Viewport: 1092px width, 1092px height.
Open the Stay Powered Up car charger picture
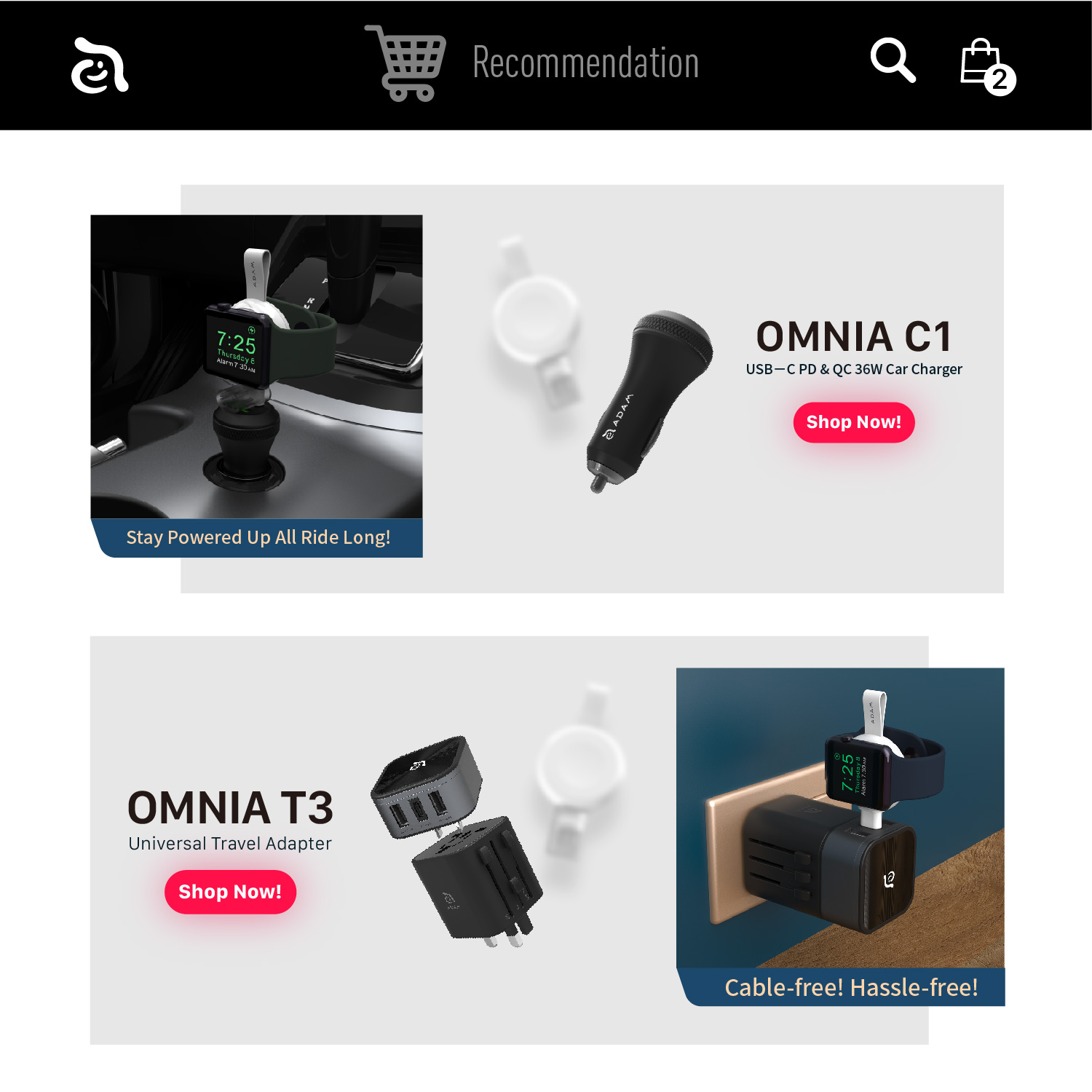click(256, 367)
